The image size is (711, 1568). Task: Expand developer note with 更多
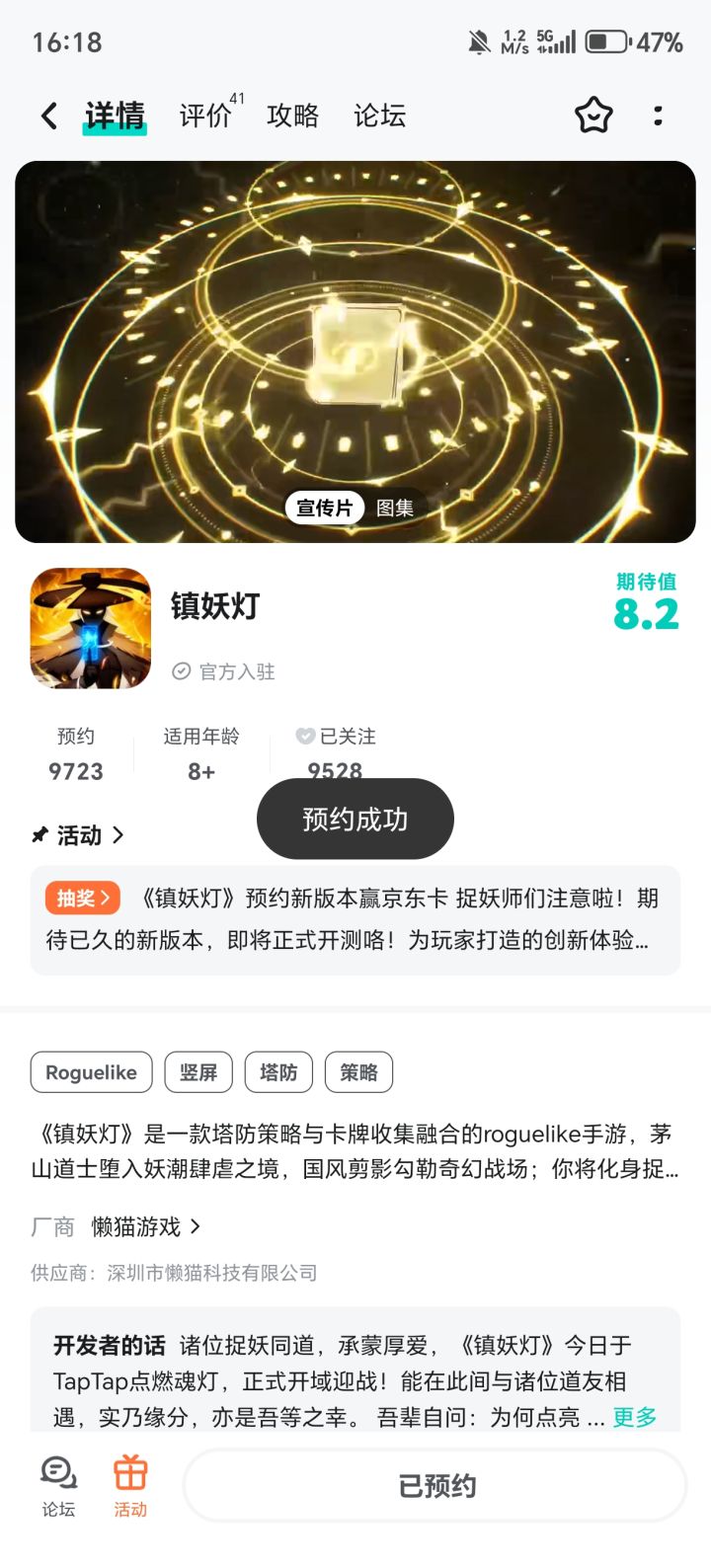pyautogui.click(x=636, y=1417)
